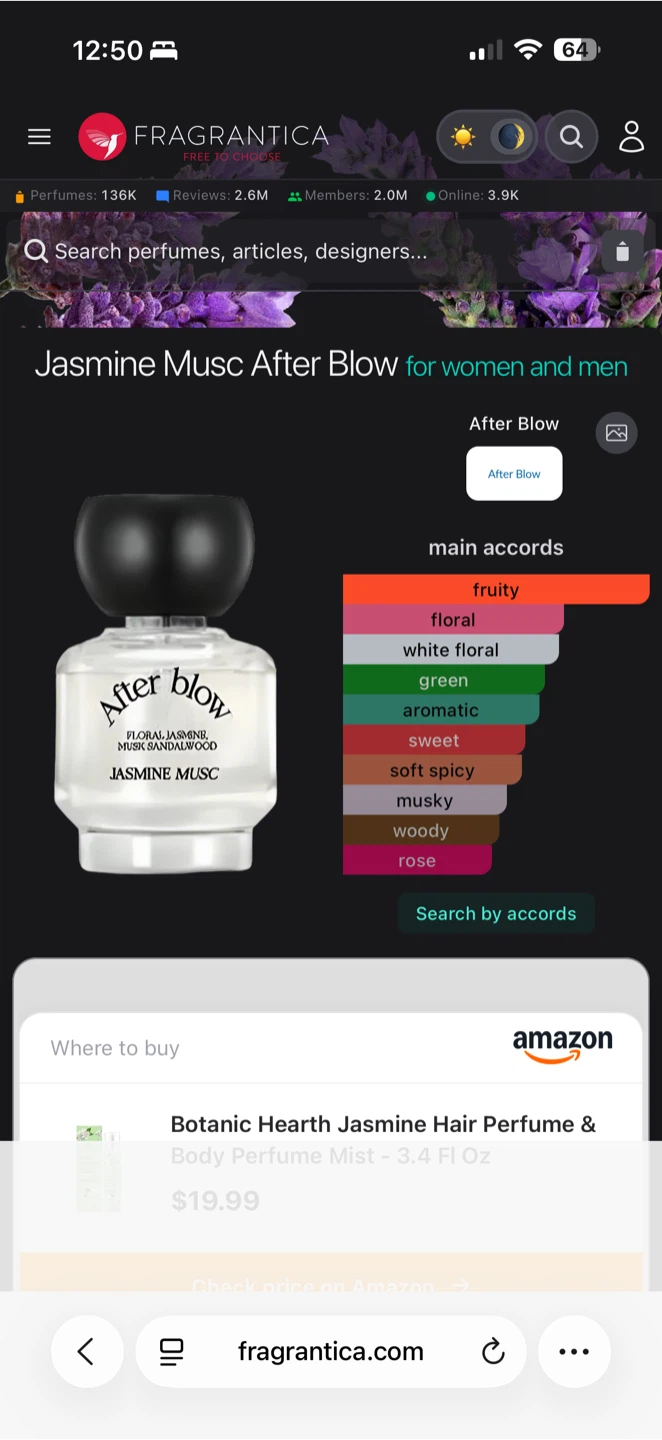This screenshot has height=1440, width=662.
Task: Tap the magnifier search icon in header
Action: 571,137
